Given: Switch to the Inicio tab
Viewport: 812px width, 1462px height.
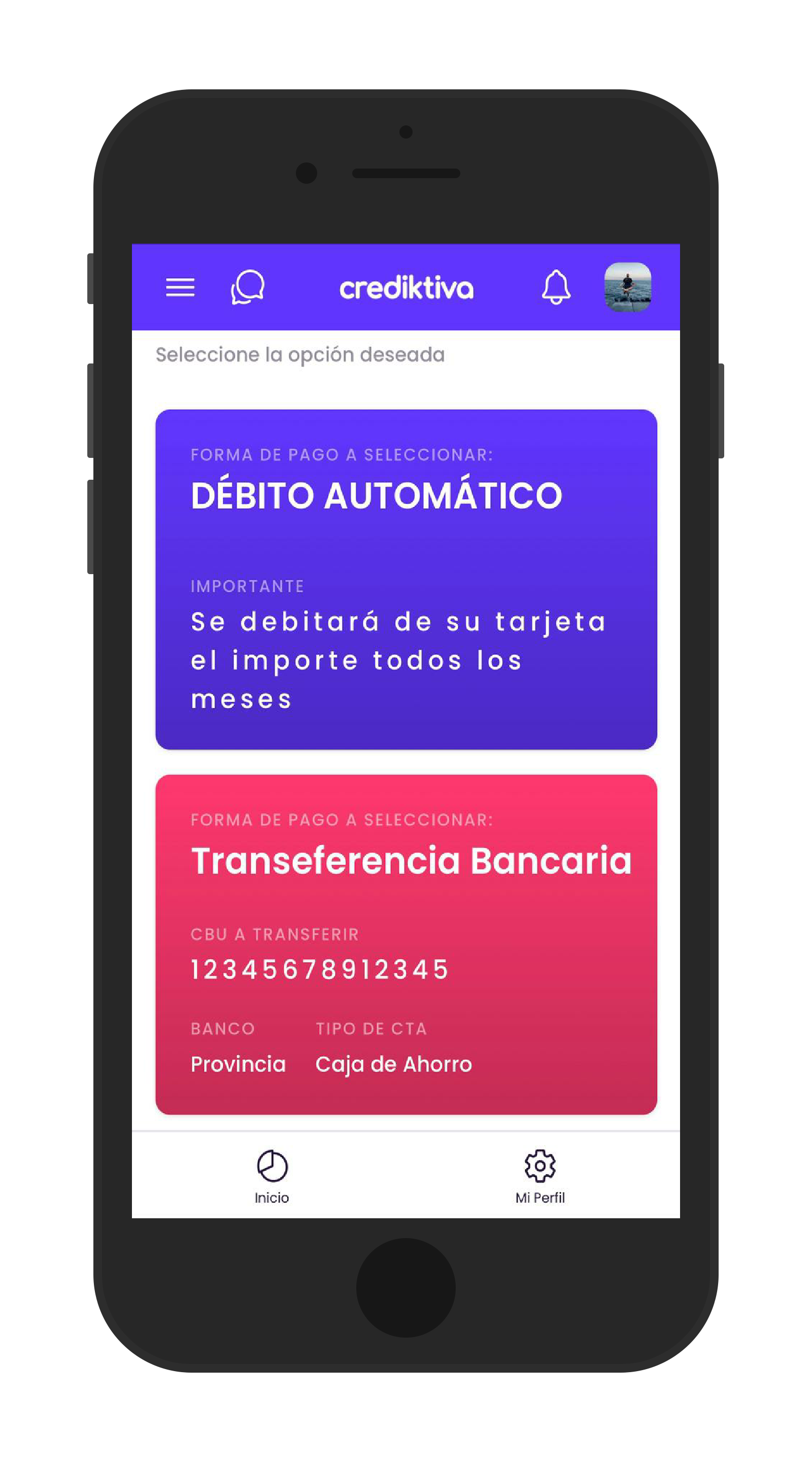Looking at the screenshot, I should pos(272,1176).
